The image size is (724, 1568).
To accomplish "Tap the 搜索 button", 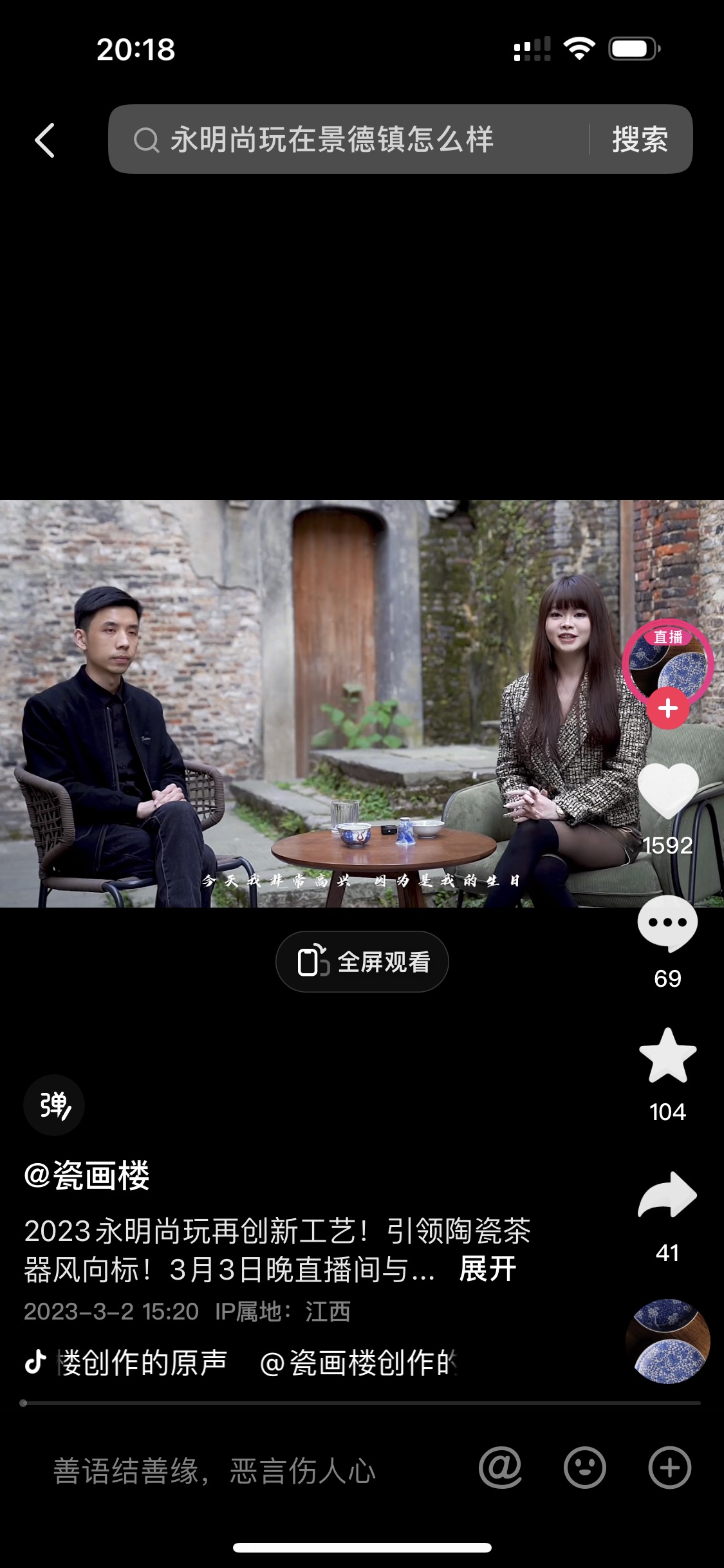I will (640, 139).
